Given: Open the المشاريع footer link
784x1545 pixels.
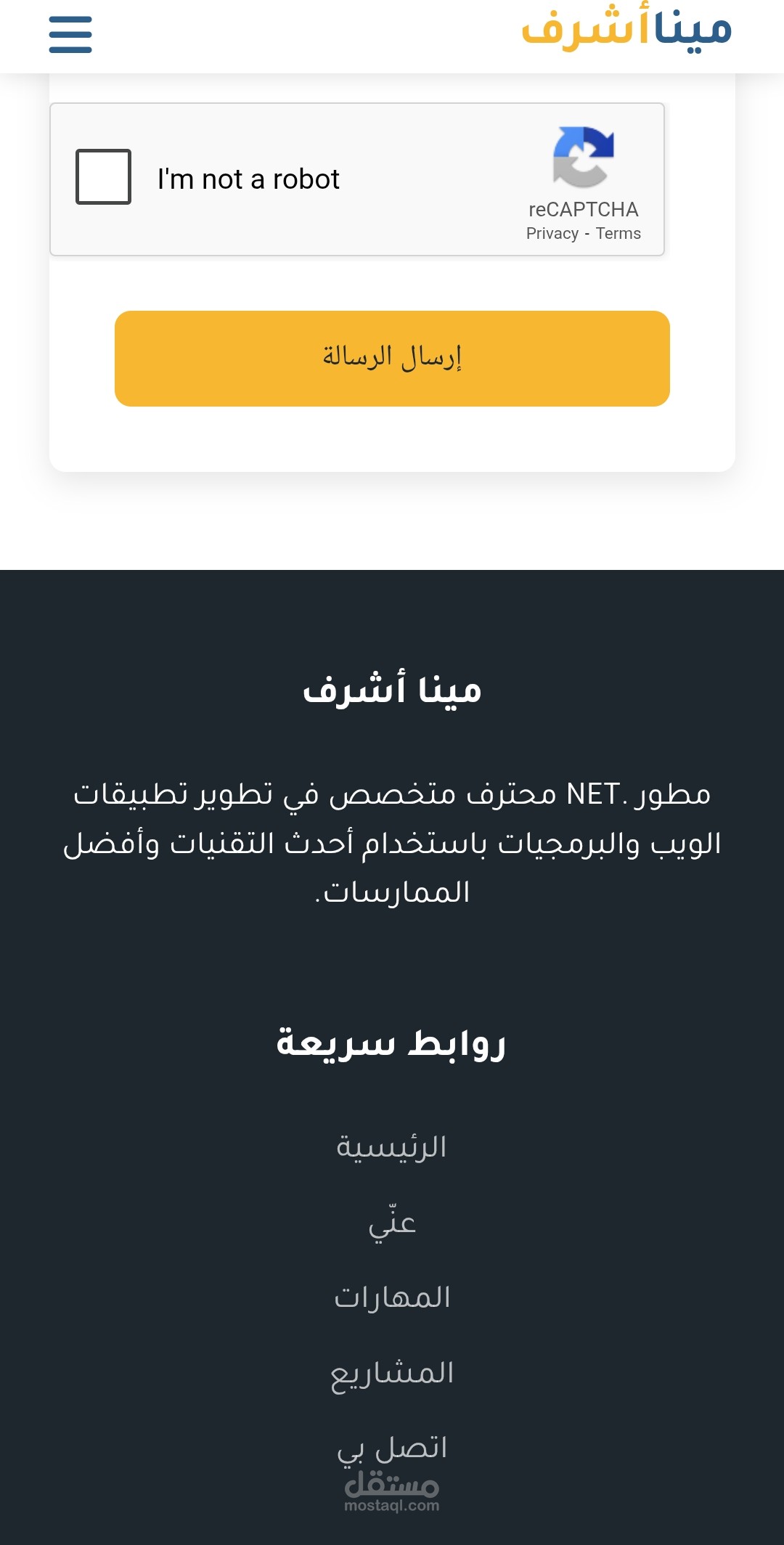Looking at the screenshot, I should point(392,1373).
